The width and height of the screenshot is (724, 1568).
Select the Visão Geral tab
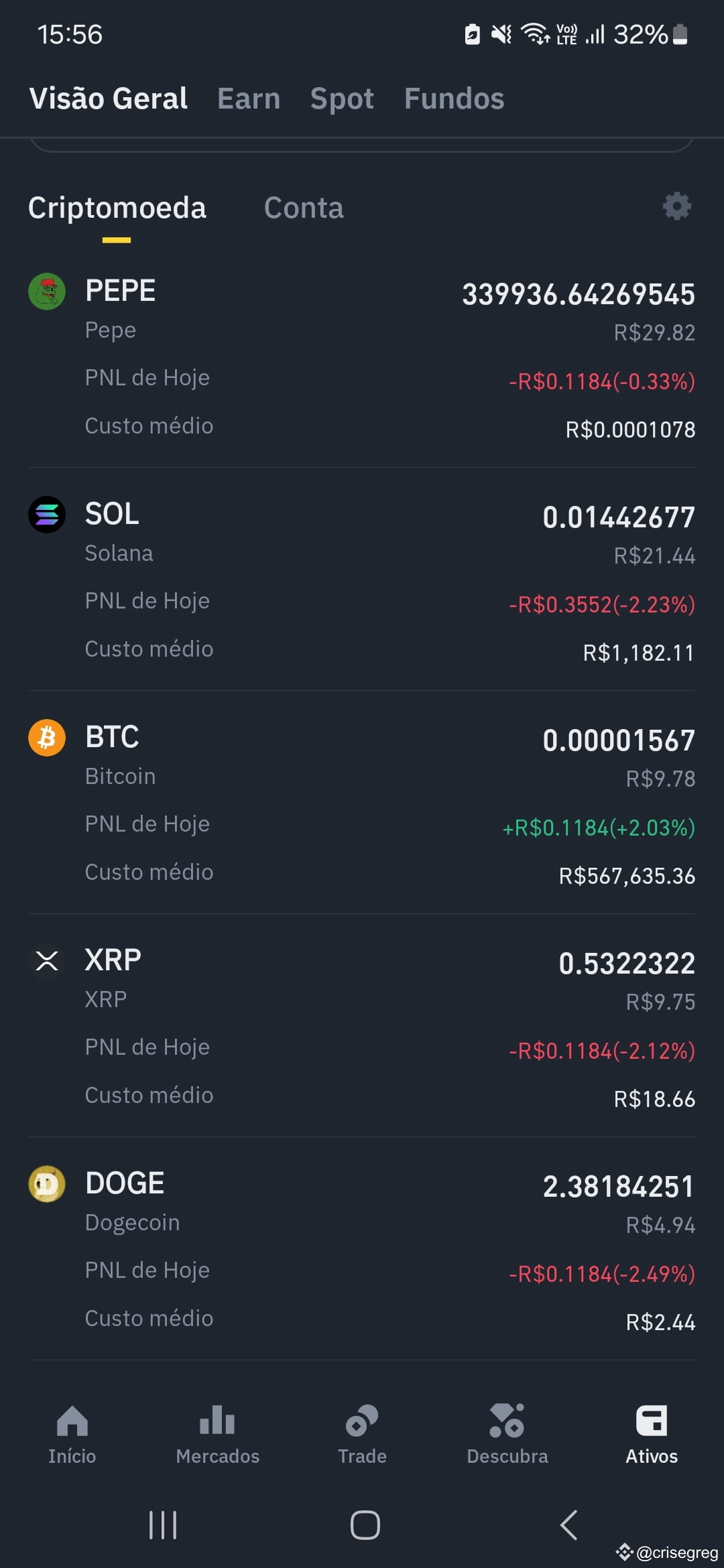coord(109,99)
